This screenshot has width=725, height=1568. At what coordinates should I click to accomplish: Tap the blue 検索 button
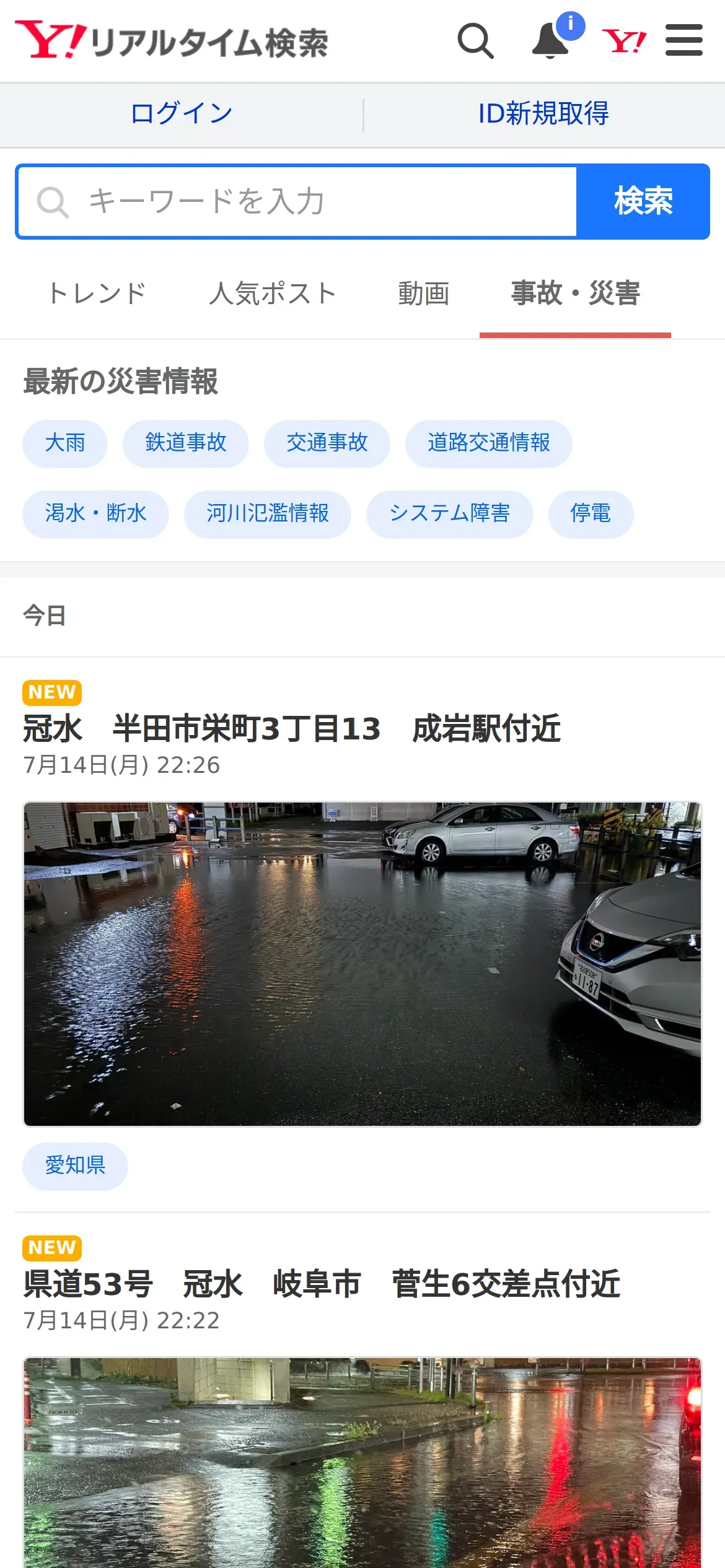tap(643, 201)
